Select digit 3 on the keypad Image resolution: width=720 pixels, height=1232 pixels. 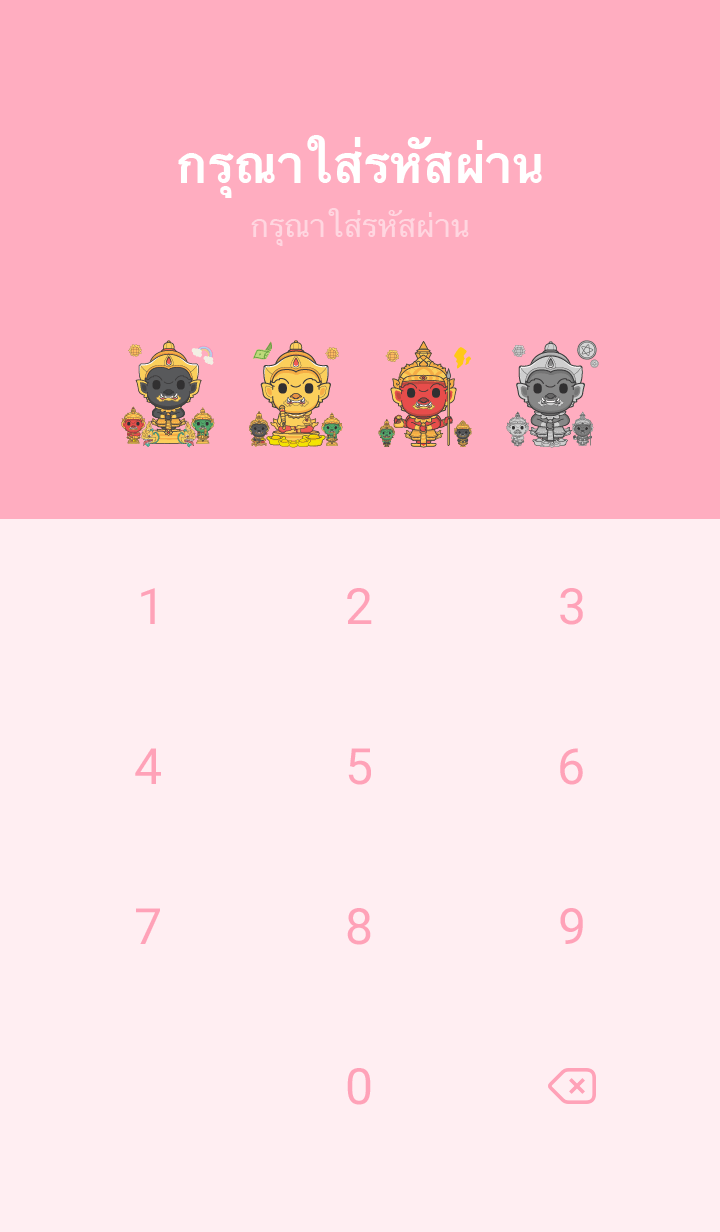coord(571,607)
